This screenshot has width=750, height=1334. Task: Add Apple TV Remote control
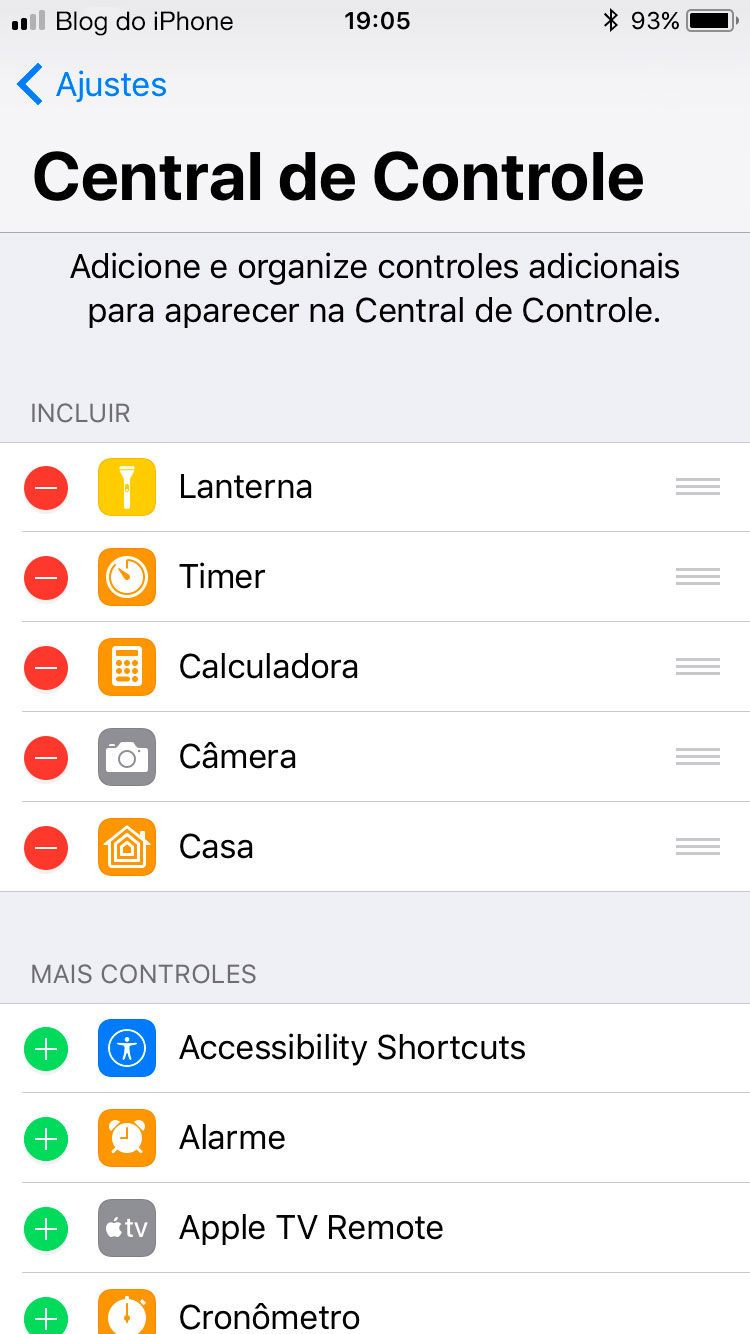tap(46, 1229)
